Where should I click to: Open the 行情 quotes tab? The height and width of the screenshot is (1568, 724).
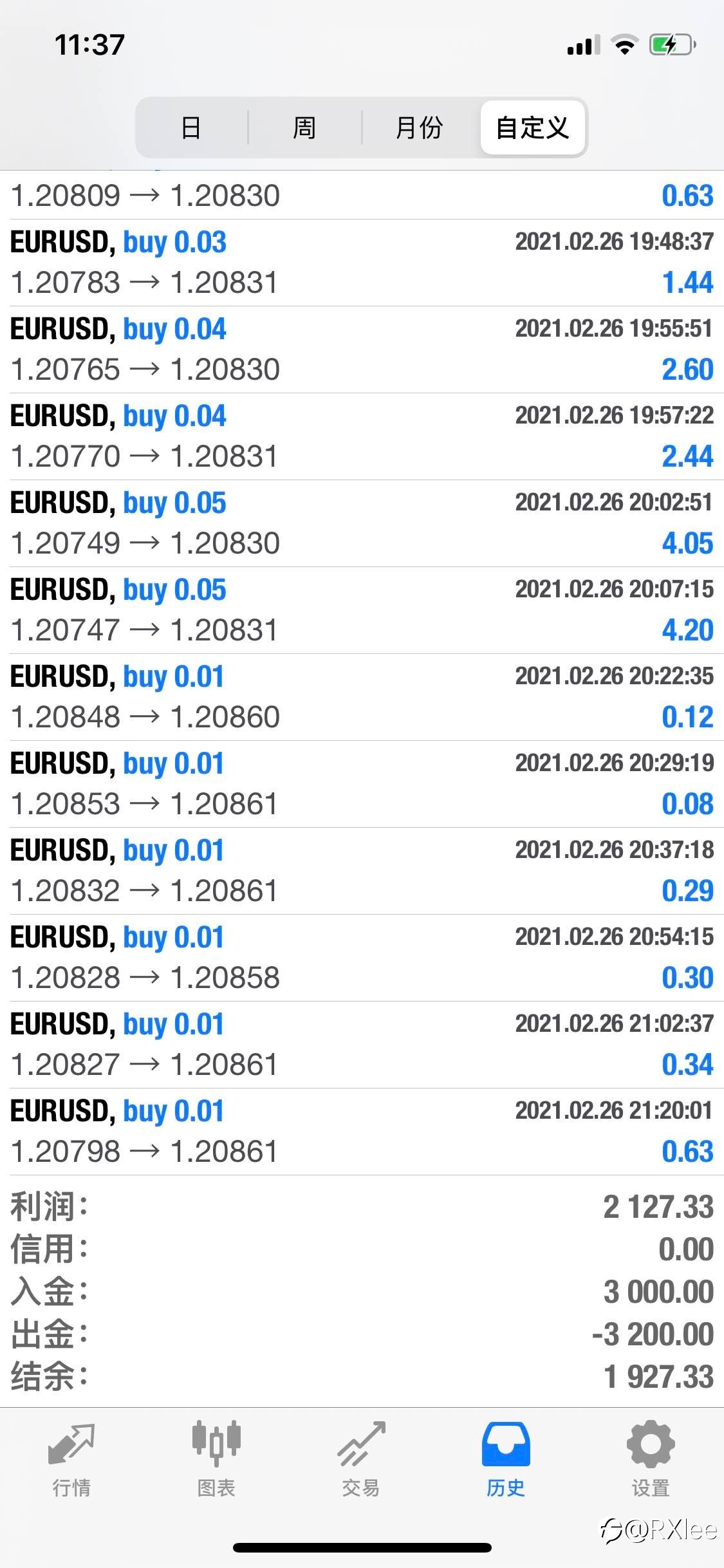coord(71,1459)
